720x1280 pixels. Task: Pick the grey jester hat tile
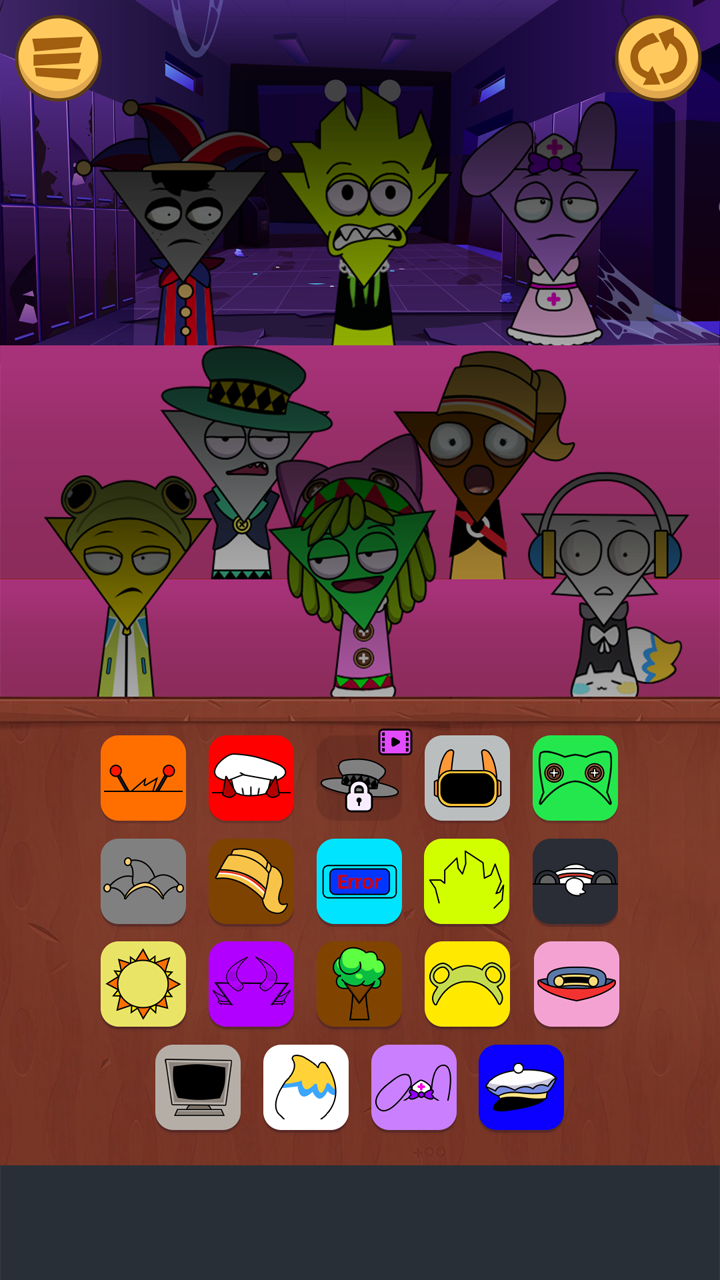(x=143, y=881)
